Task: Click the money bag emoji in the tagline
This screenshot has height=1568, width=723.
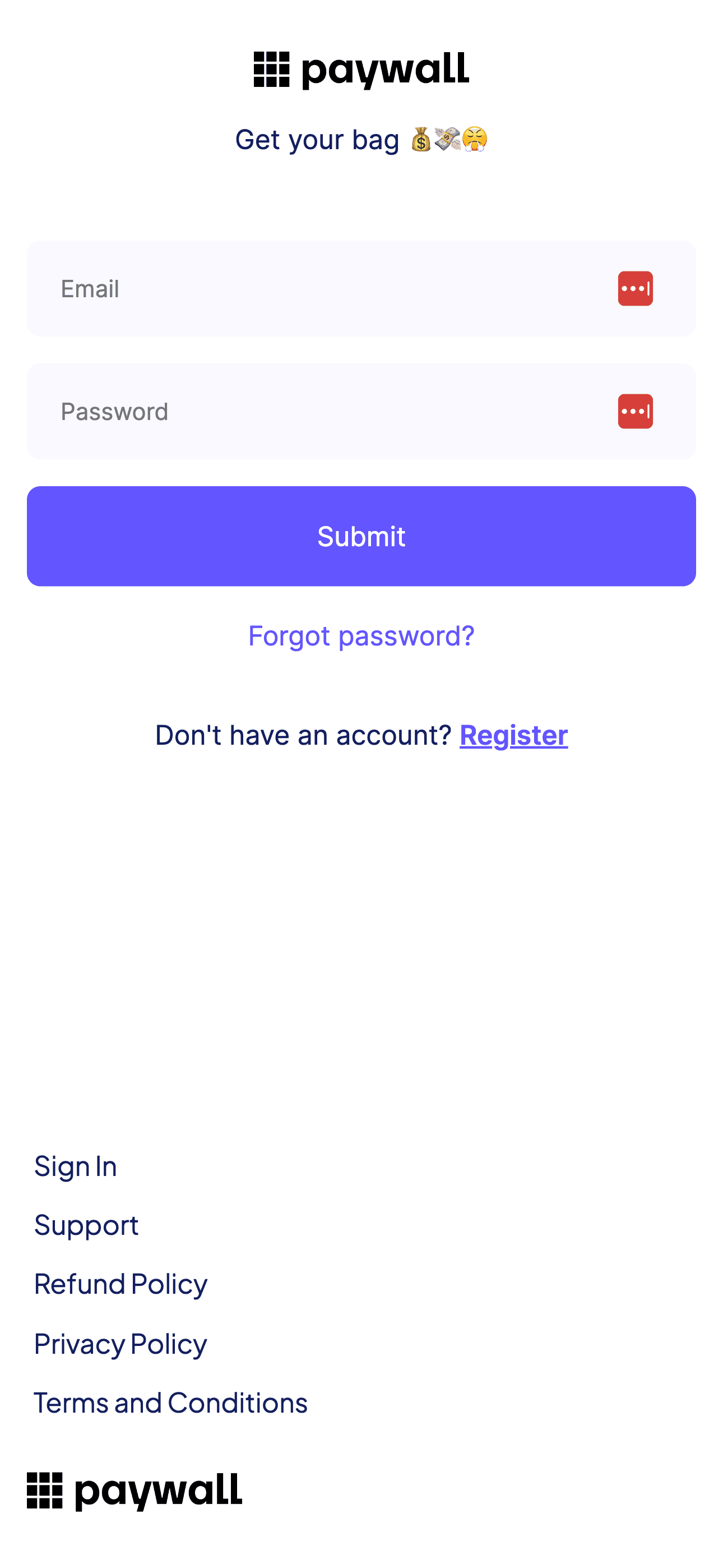Action: coord(421,140)
